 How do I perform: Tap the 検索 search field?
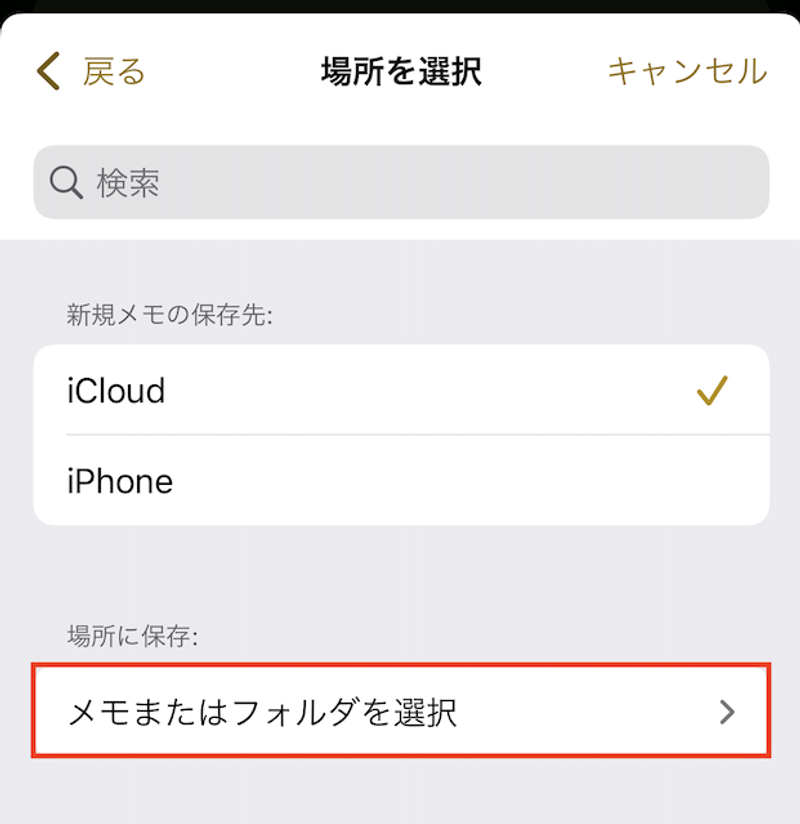pyautogui.click(x=401, y=183)
